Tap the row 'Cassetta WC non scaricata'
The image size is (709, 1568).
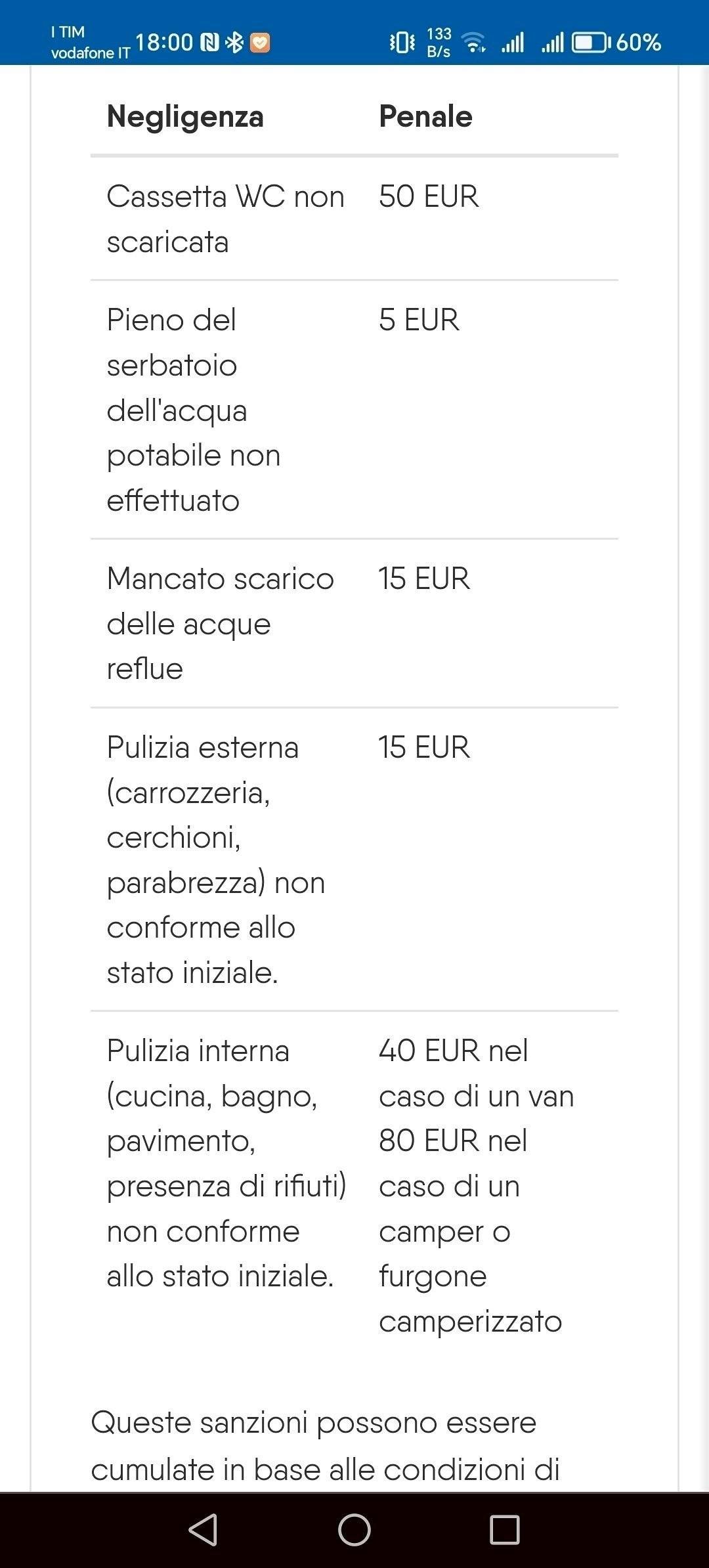click(226, 218)
